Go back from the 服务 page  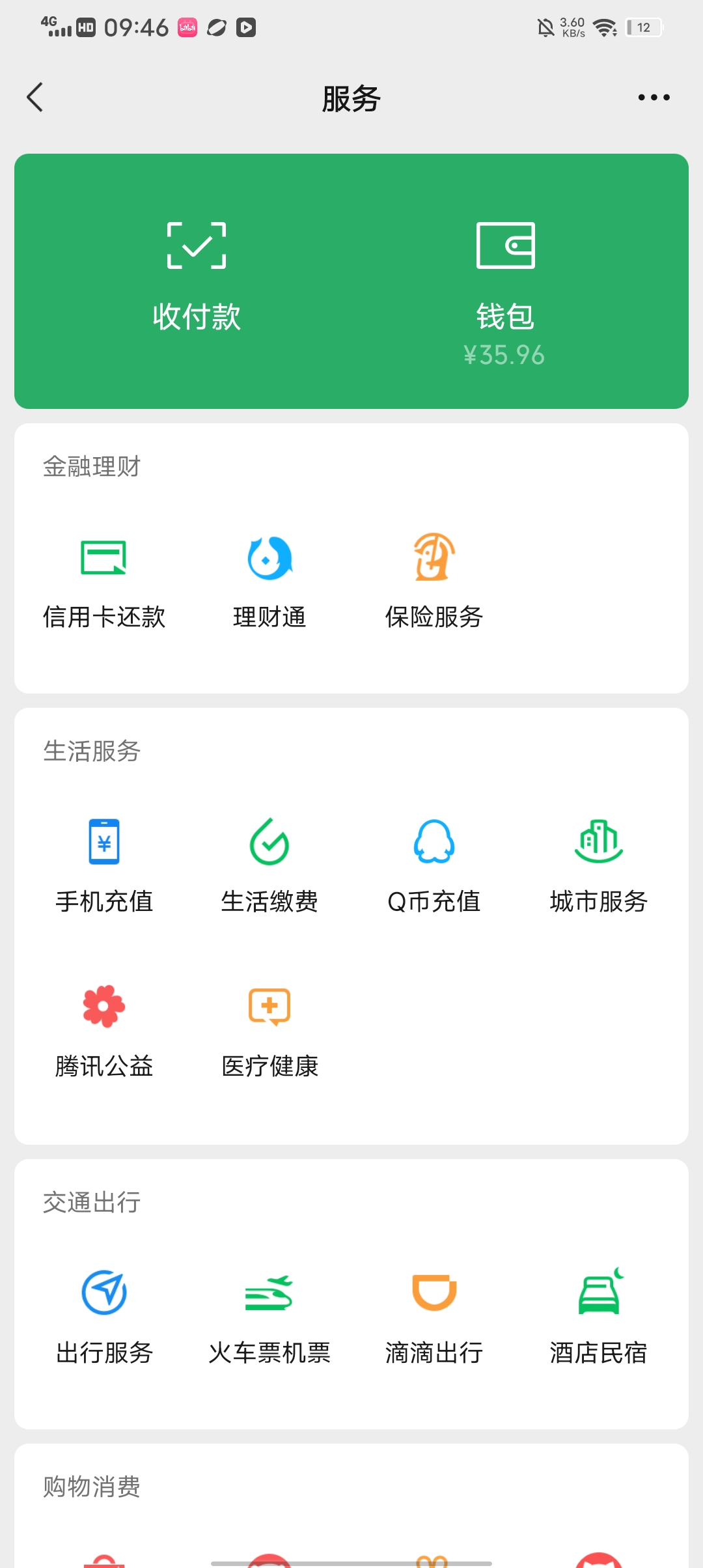(x=35, y=98)
